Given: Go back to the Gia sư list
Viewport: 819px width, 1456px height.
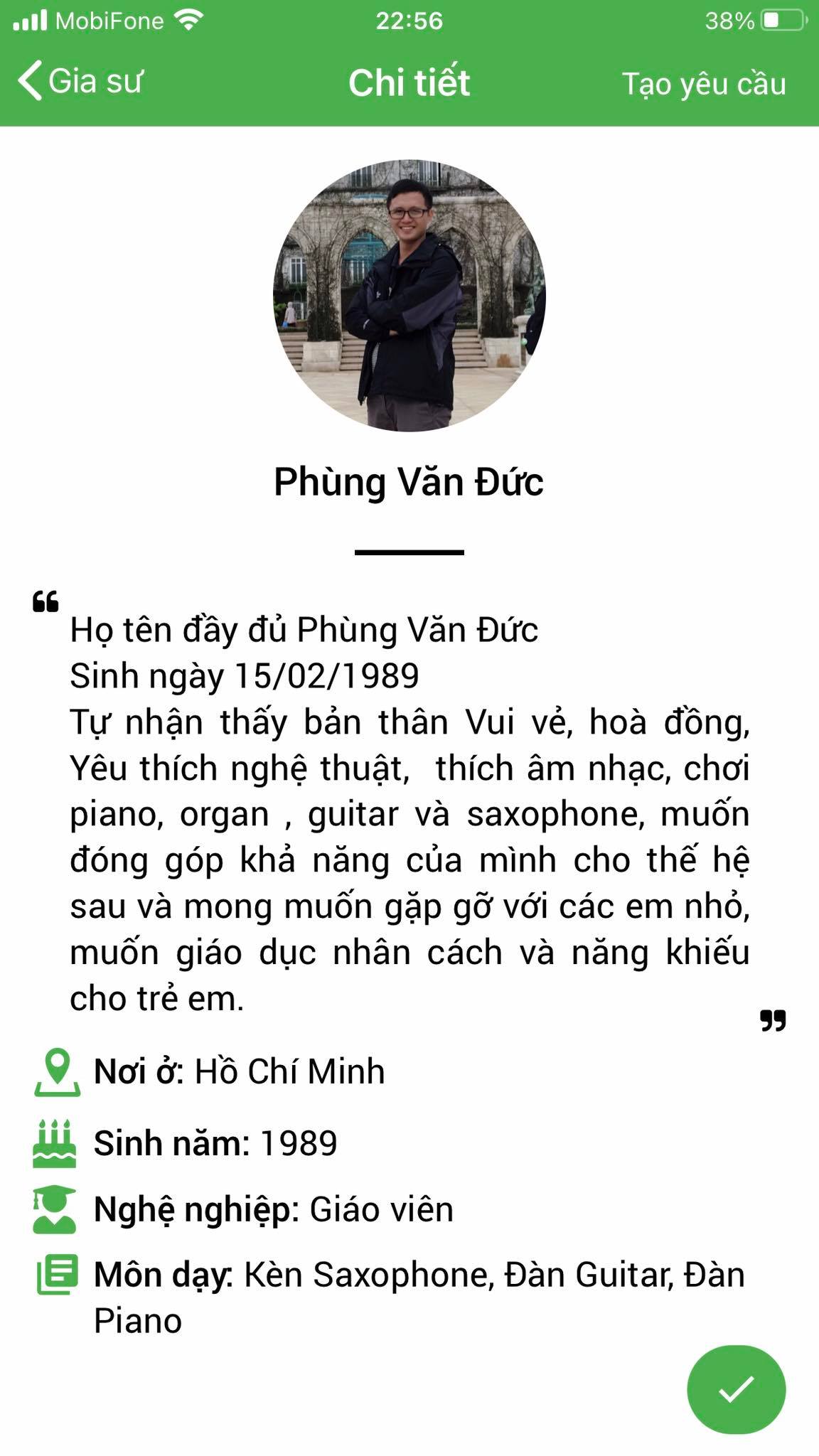Looking at the screenshot, I should coord(80,80).
